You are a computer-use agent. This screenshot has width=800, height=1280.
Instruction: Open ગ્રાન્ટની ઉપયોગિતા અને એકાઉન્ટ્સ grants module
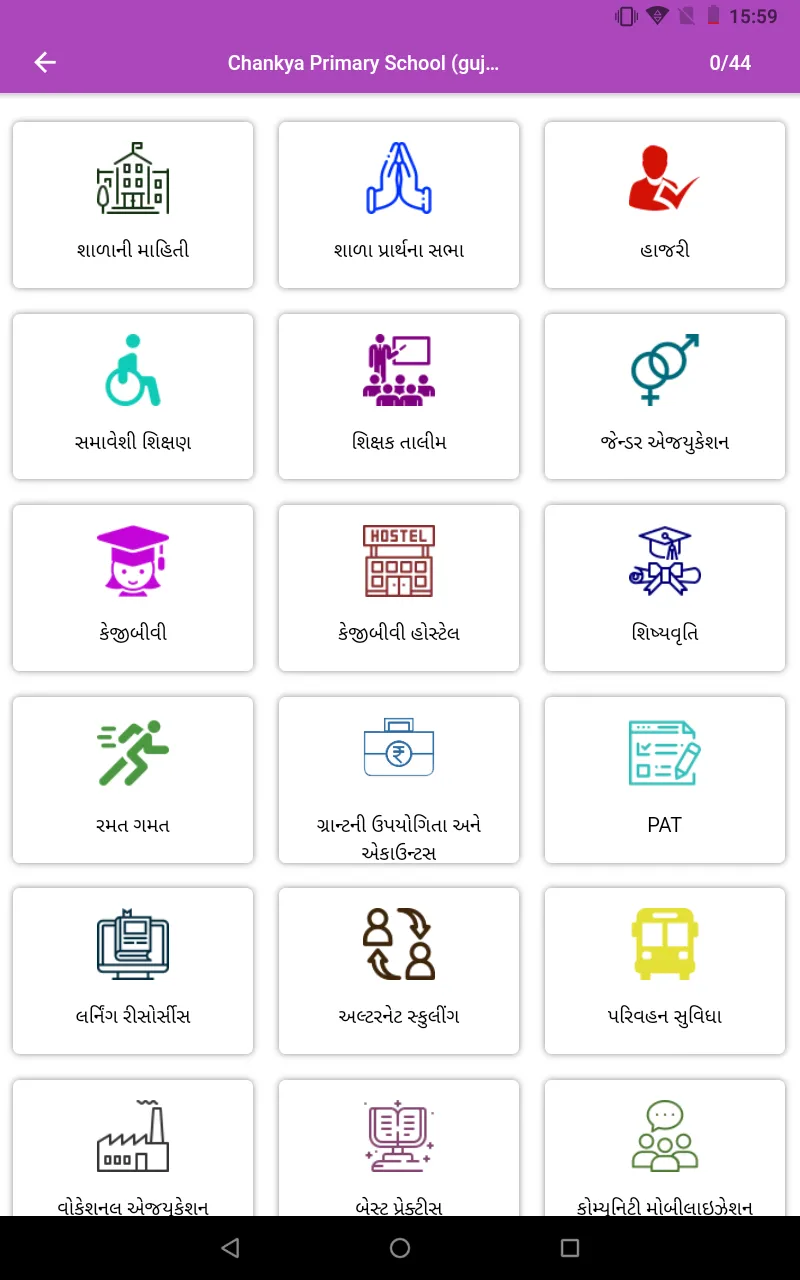click(399, 780)
